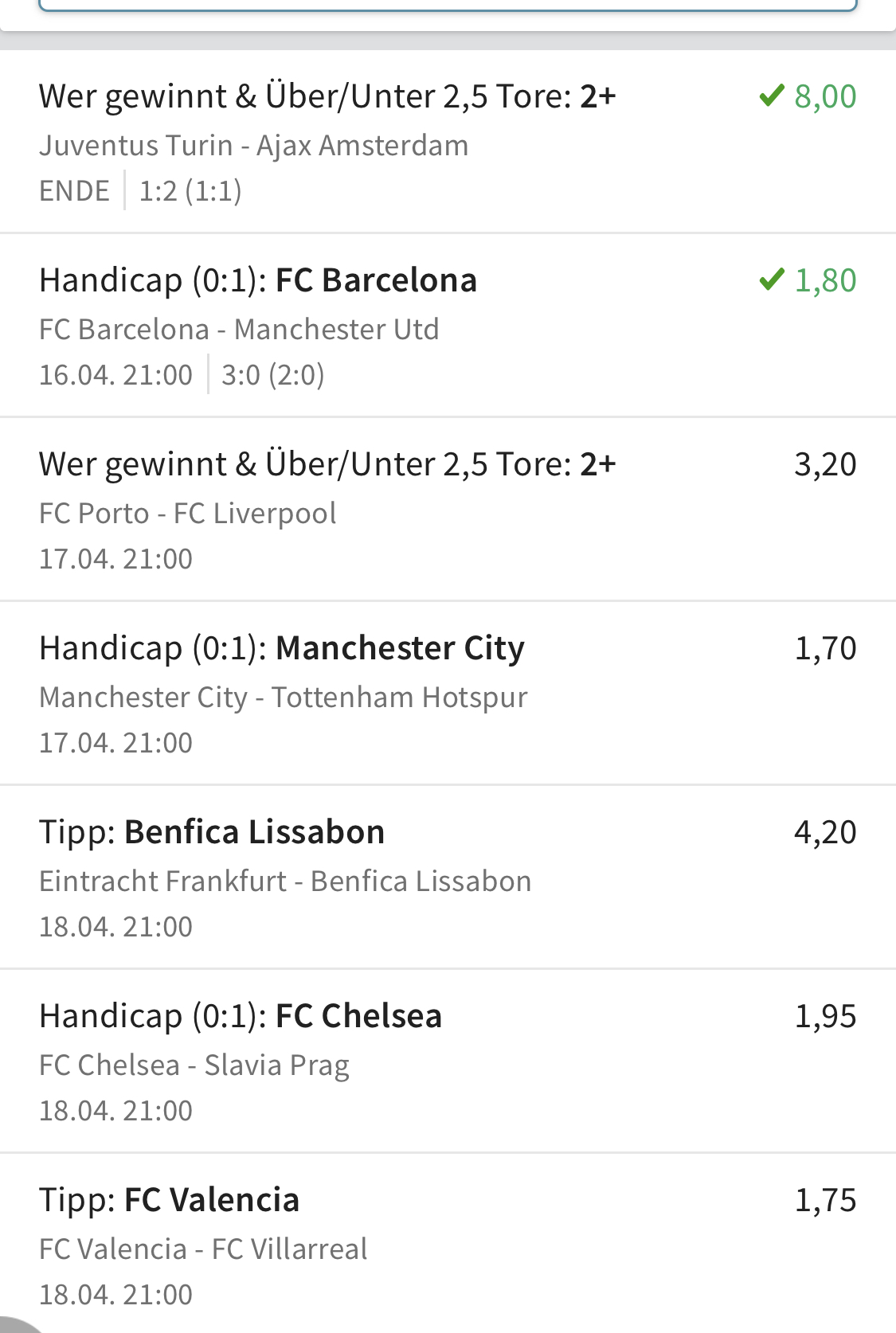The image size is (896, 1333).
Task: Open the Juventus Turin - Ajax Amsterdam bet
Action: coord(446,143)
